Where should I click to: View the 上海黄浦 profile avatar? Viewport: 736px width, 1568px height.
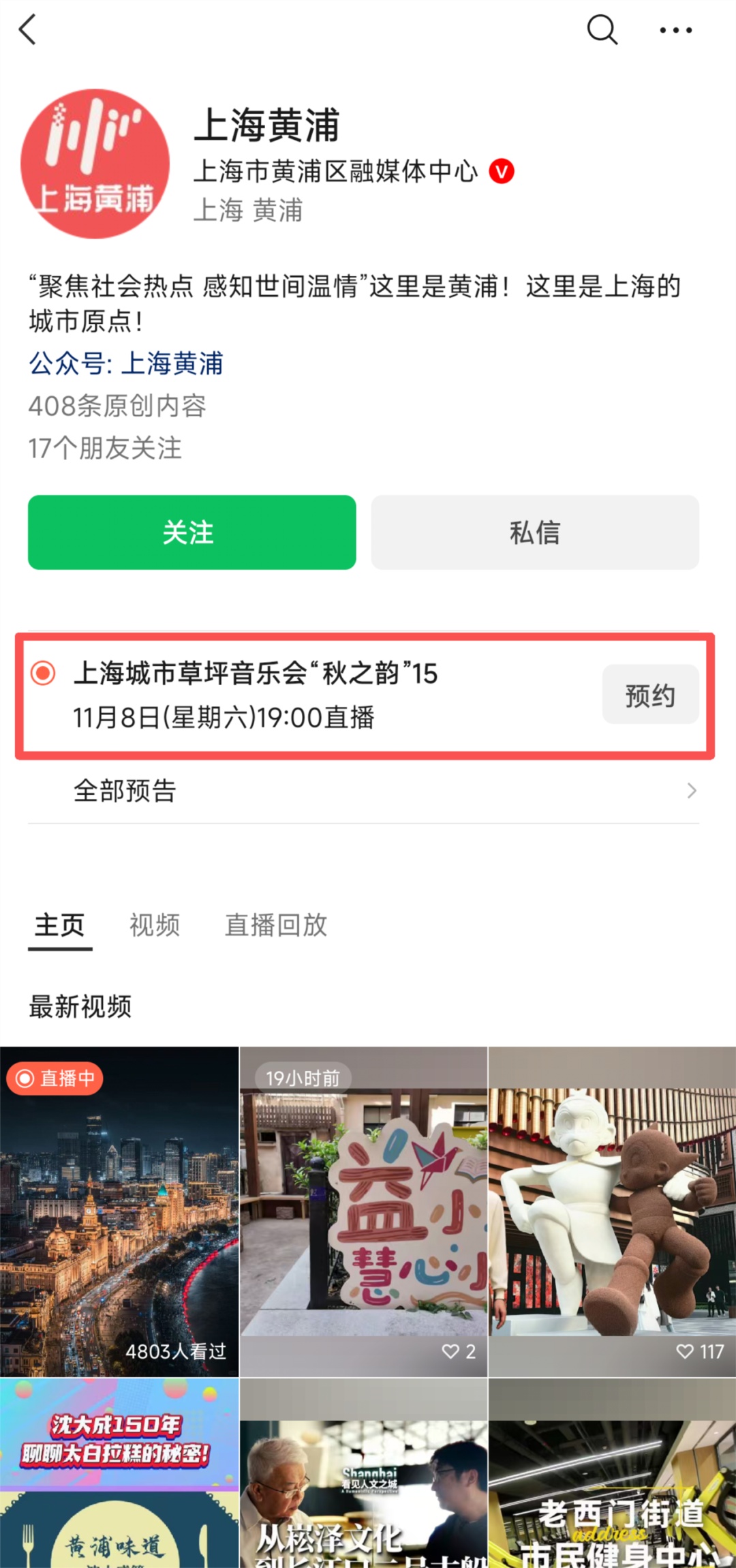click(x=95, y=164)
